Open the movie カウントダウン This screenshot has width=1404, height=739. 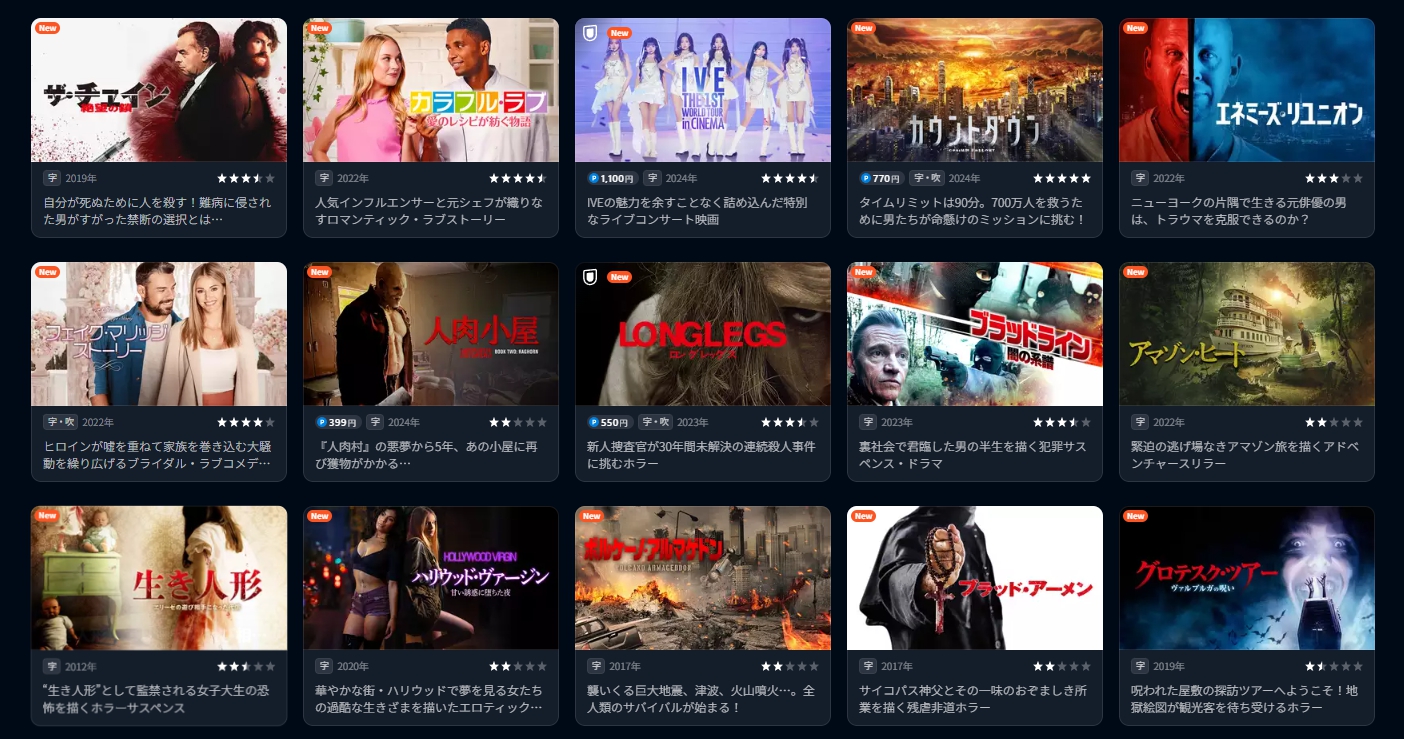pyautogui.click(x=975, y=90)
